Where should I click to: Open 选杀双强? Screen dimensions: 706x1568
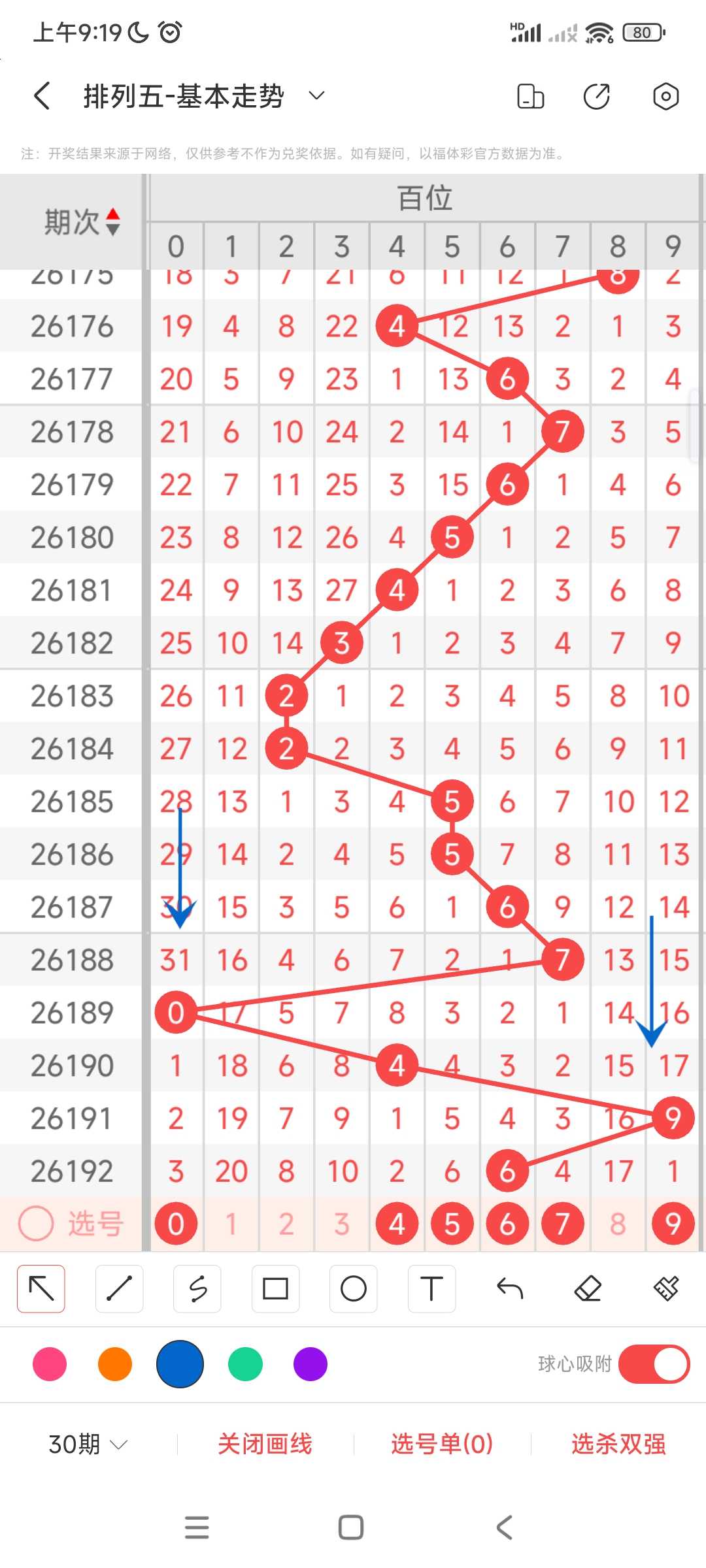(618, 1444)
